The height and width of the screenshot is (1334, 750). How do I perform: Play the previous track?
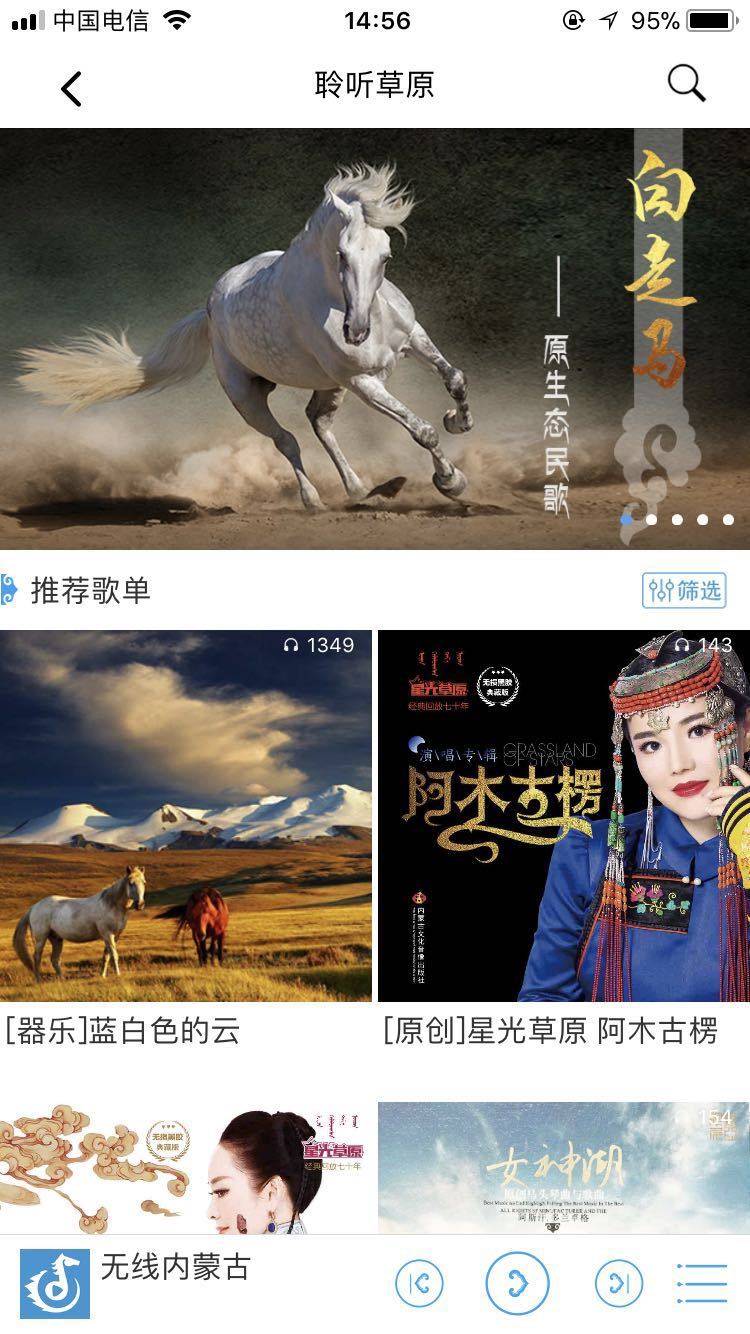click(419, 1284)
